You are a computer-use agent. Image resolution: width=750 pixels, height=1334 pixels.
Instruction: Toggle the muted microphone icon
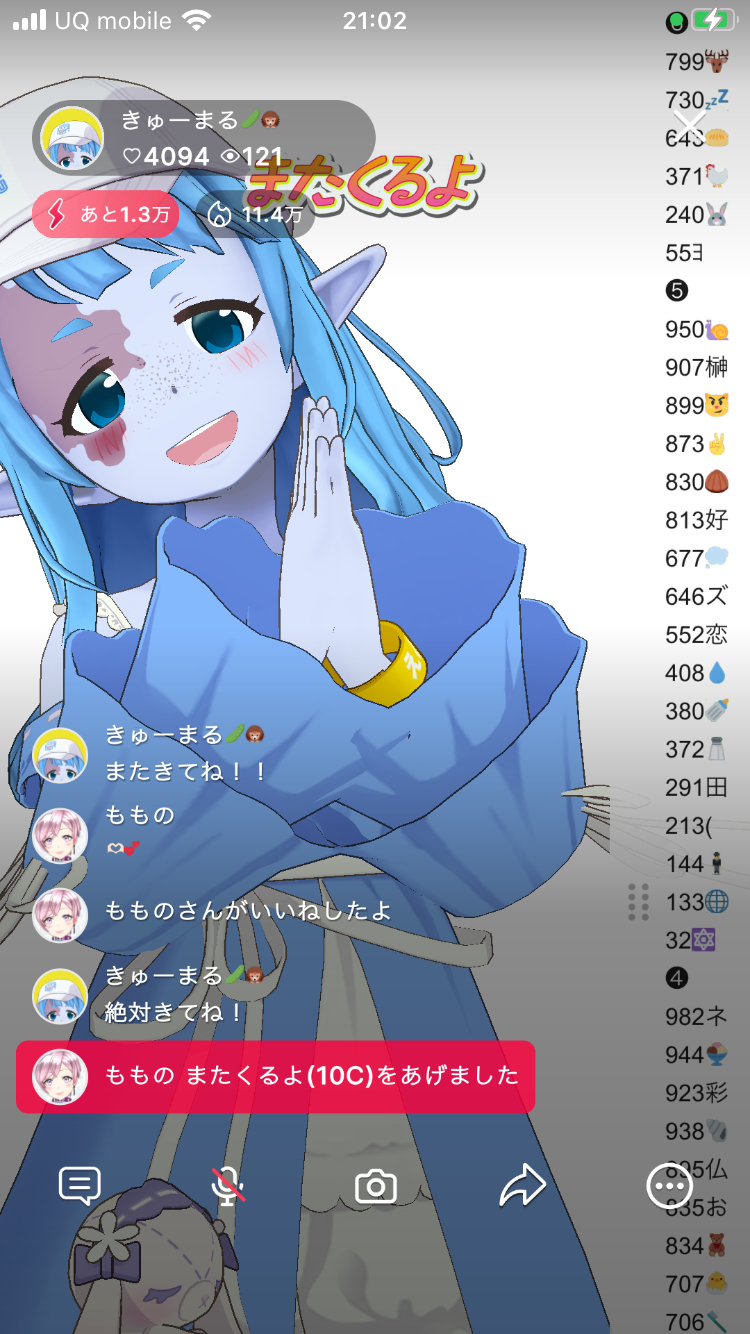click(x=228, y=1187)
